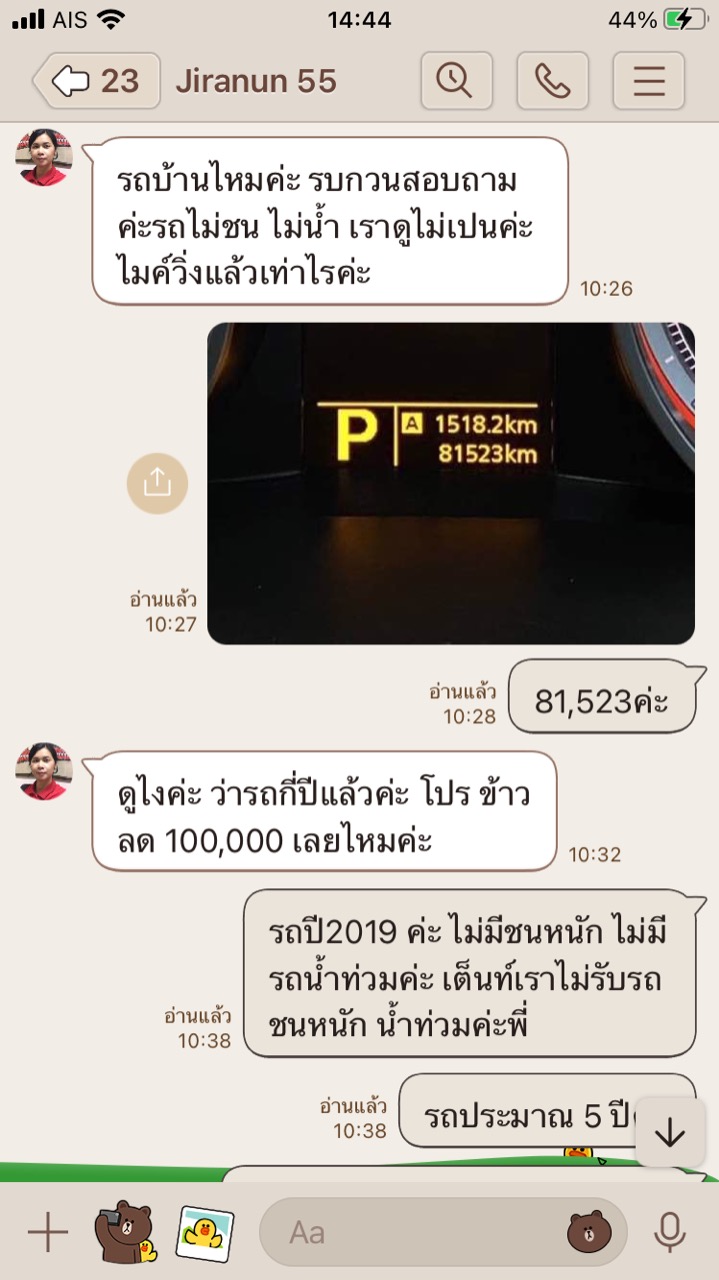The height and width of the screenshot is (1280, 719).
Task: Record a voice message with the microphone
Action: [669, 1232]
